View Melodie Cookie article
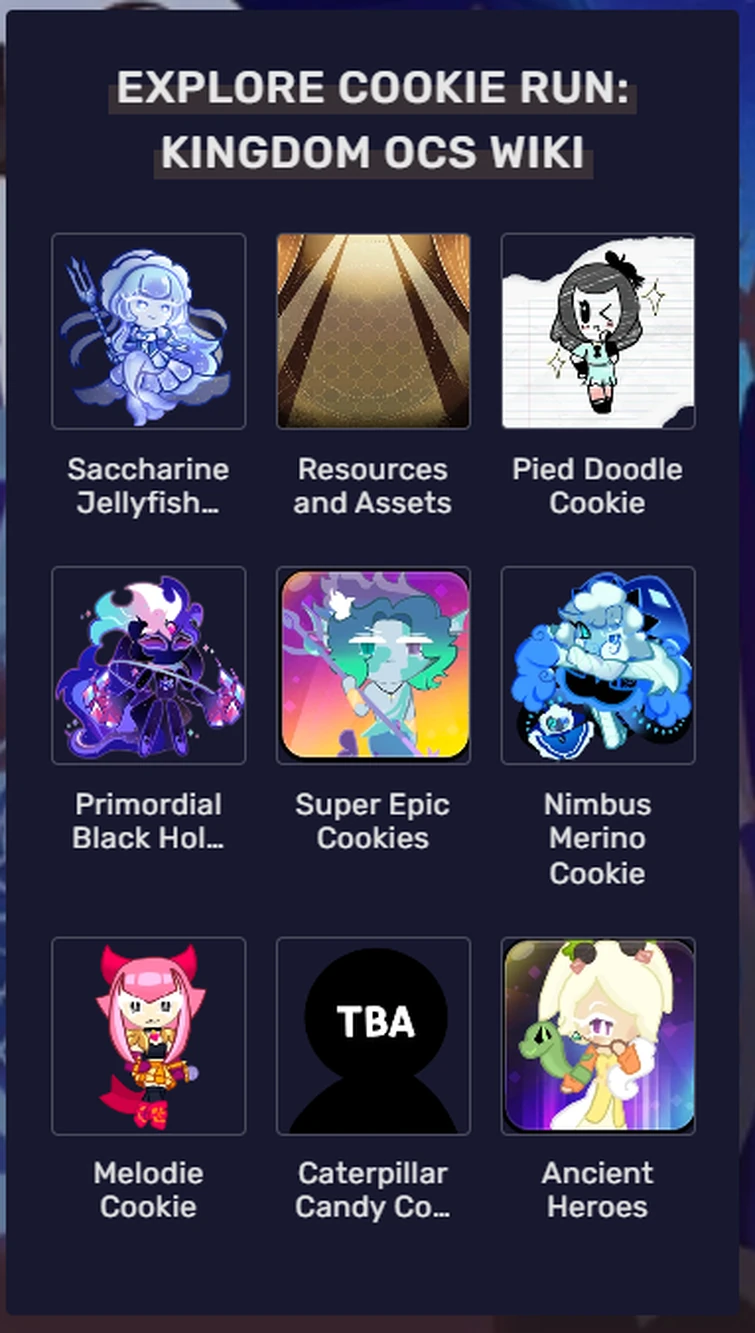This screenshot has height=1333, width=755. pyautogui.click(x=148, y=1035)
